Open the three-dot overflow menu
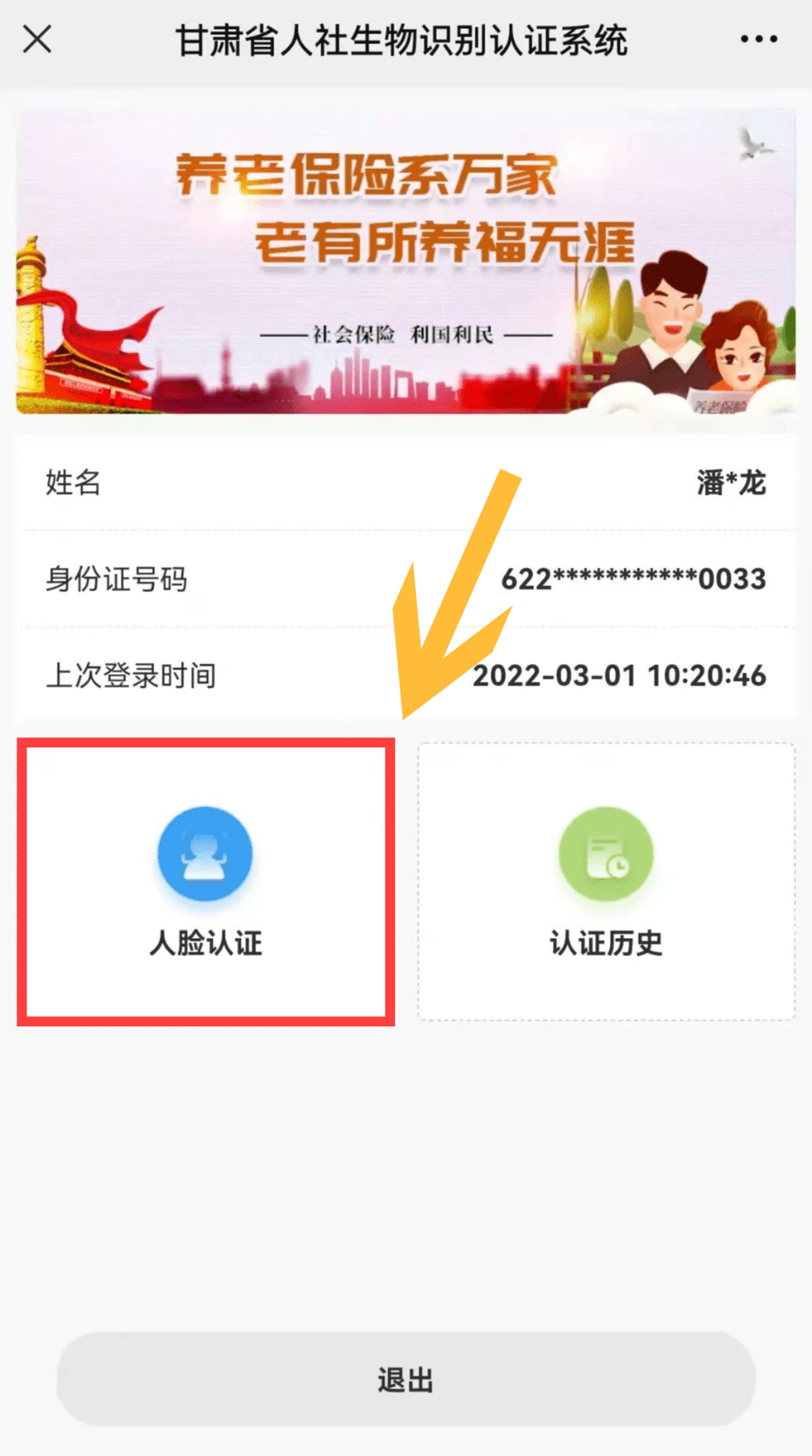812x1456 pixels. [759, 40]
